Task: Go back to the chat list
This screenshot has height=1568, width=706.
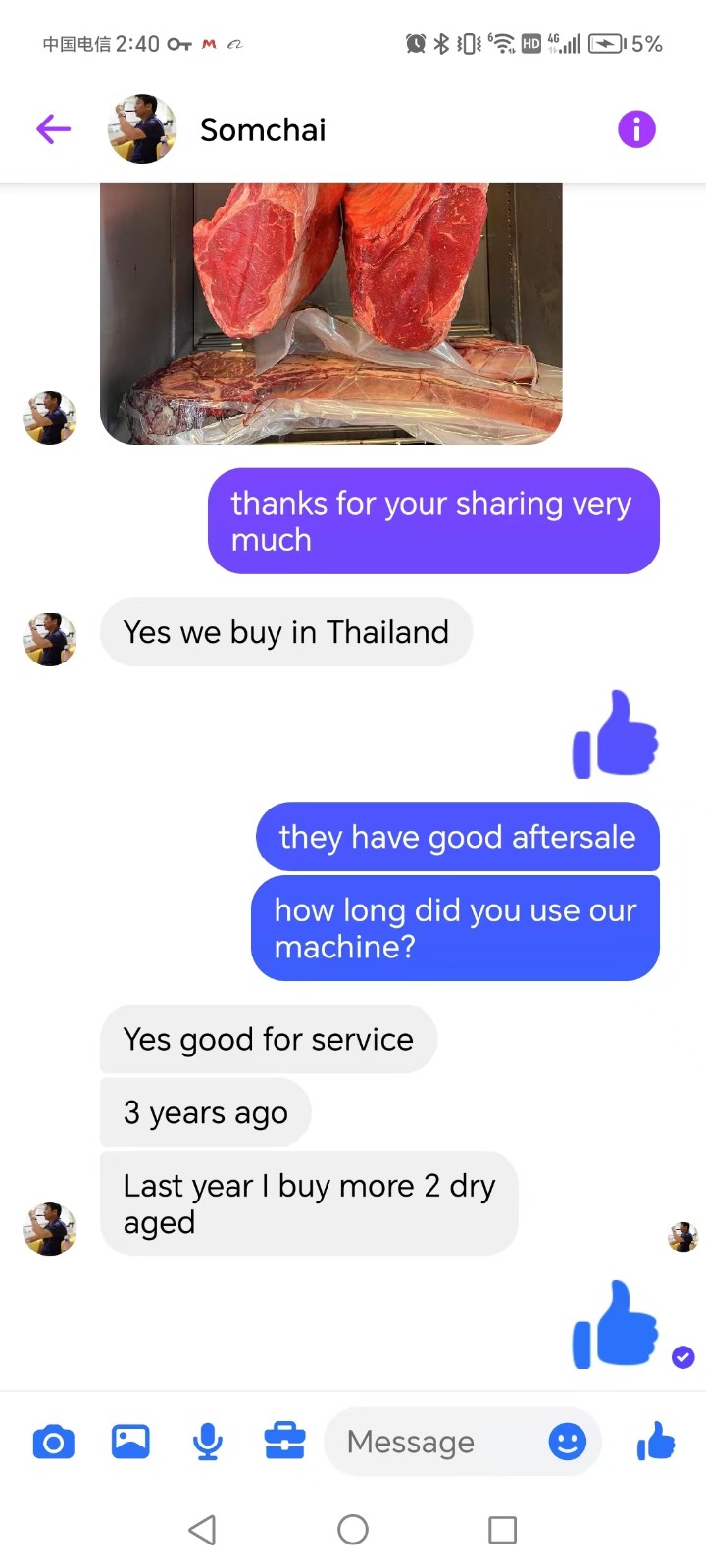Action: coord(53,128)
